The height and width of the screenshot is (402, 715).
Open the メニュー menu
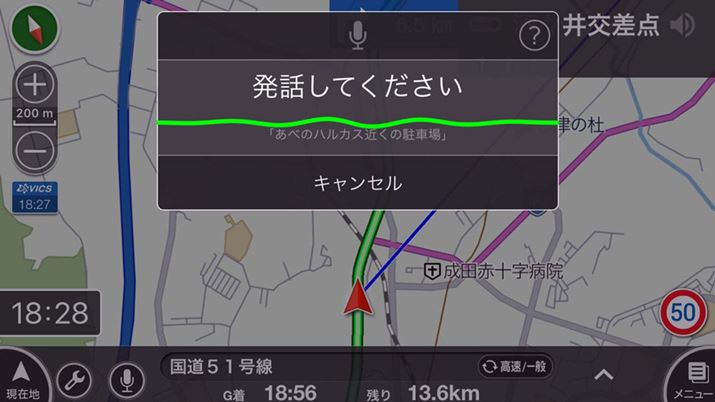point(691,380)
